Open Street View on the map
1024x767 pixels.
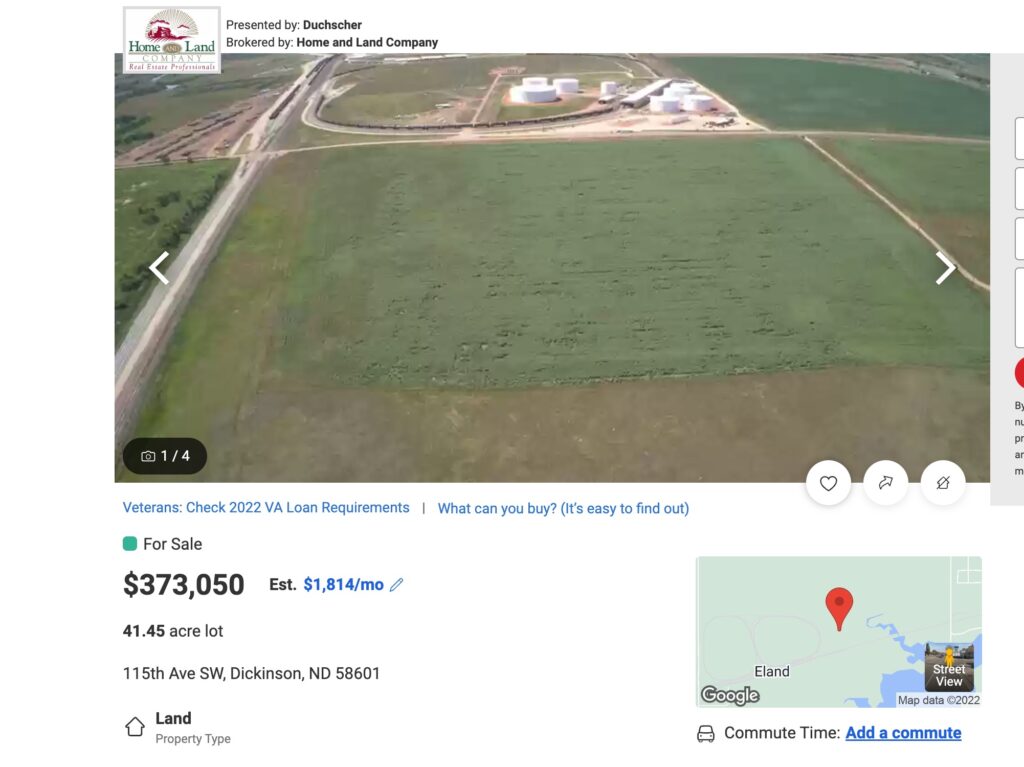click(949, 666)
